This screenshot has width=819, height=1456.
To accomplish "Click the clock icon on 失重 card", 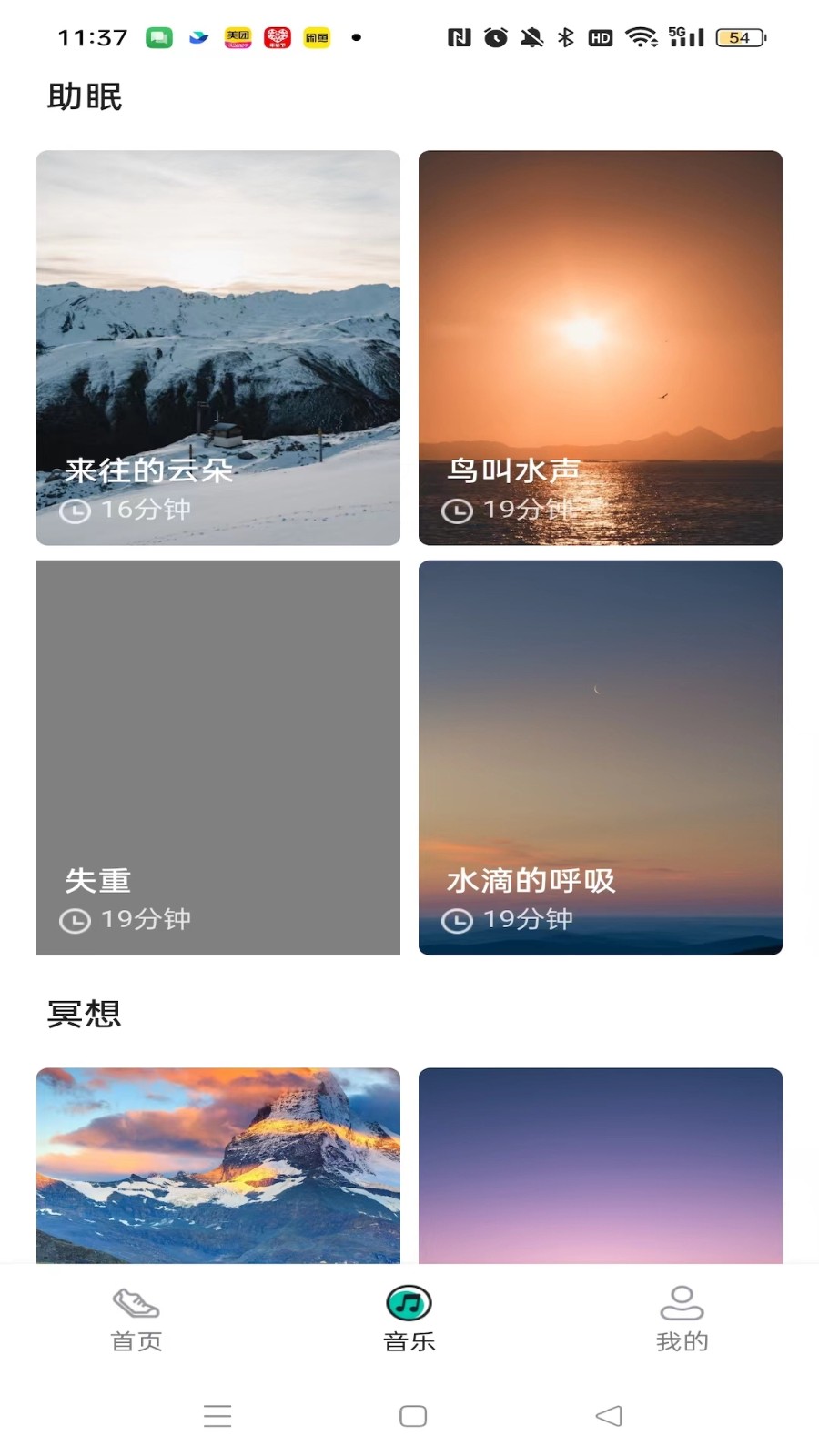I will [75, 921].
